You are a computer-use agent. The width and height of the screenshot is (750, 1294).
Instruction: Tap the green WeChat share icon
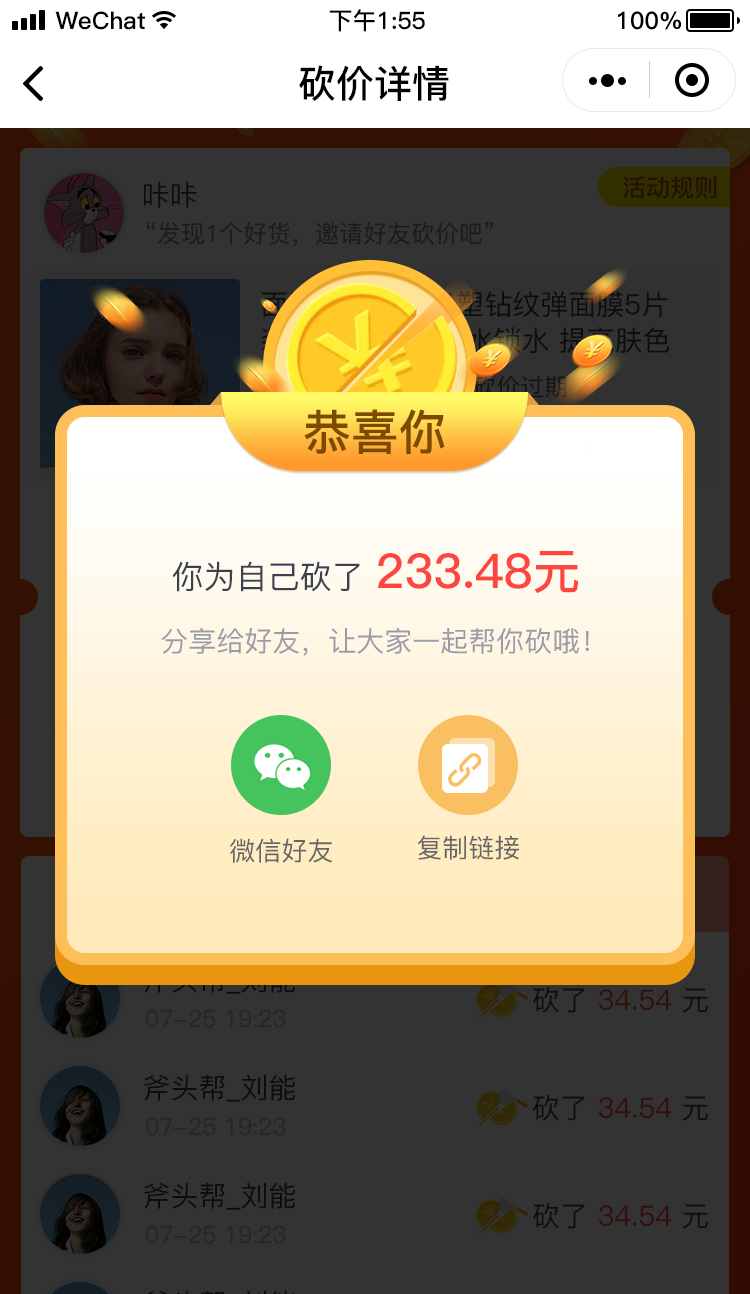(x=281, y=765)
